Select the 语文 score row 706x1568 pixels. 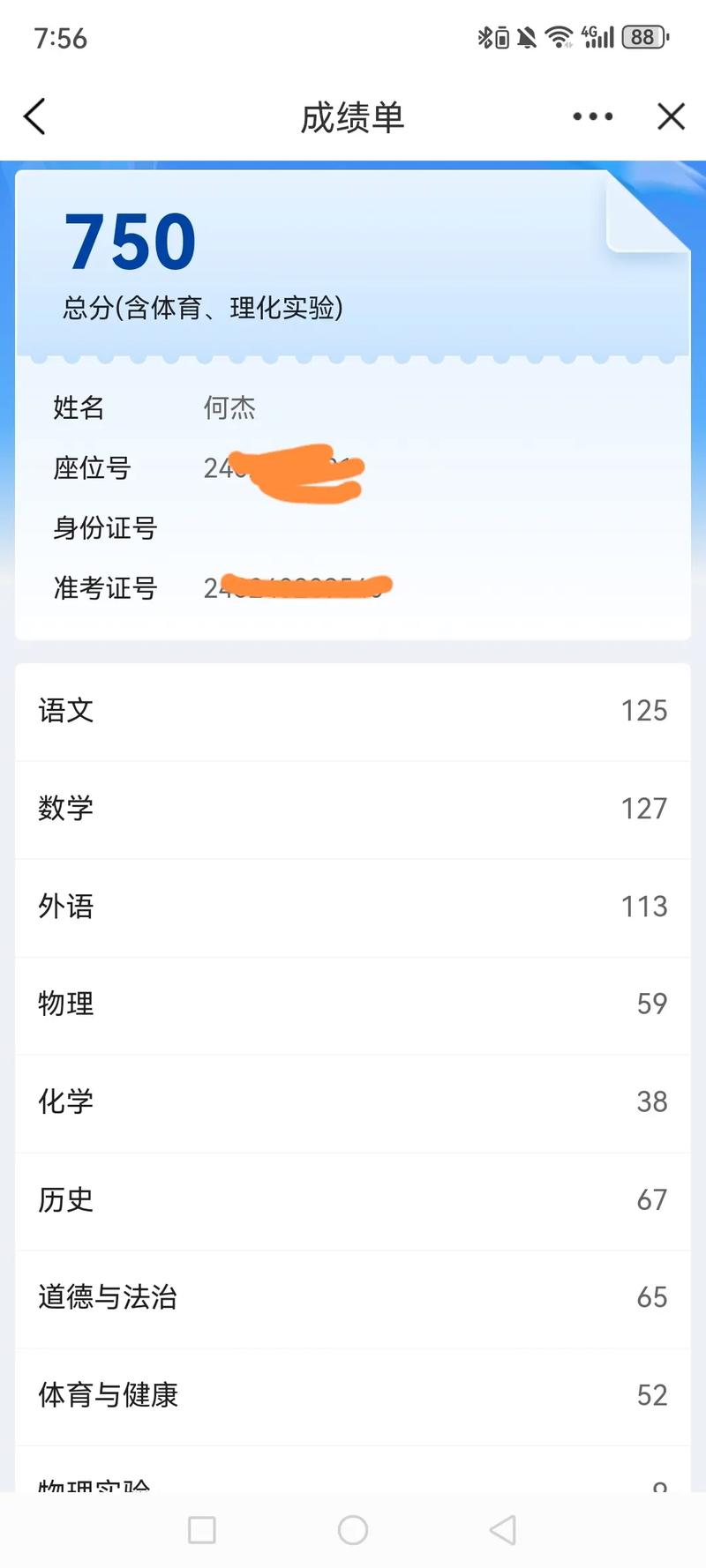click(x=353, y=711)
